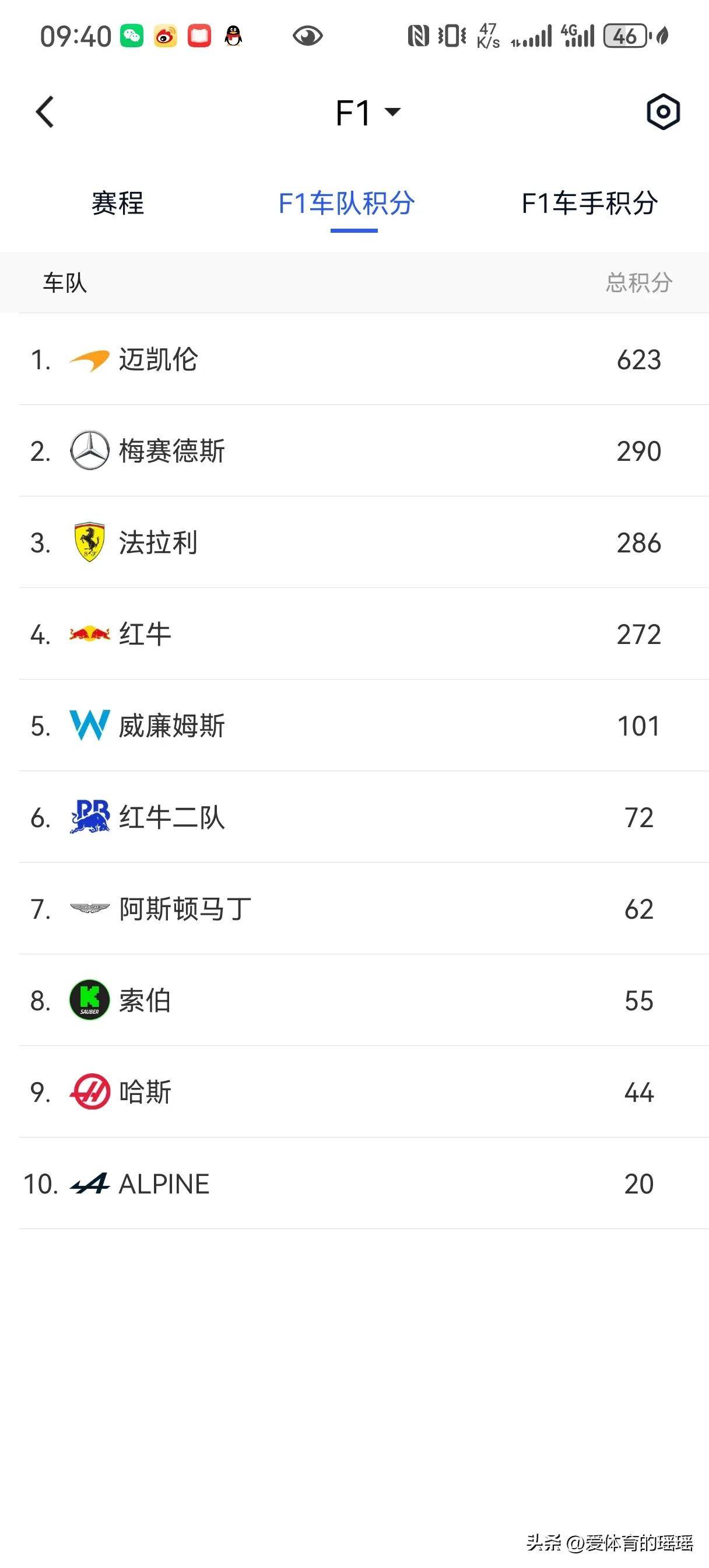Tap the back navigation arrow
The width and height of the screenshot is (709, 1568).
44,112
